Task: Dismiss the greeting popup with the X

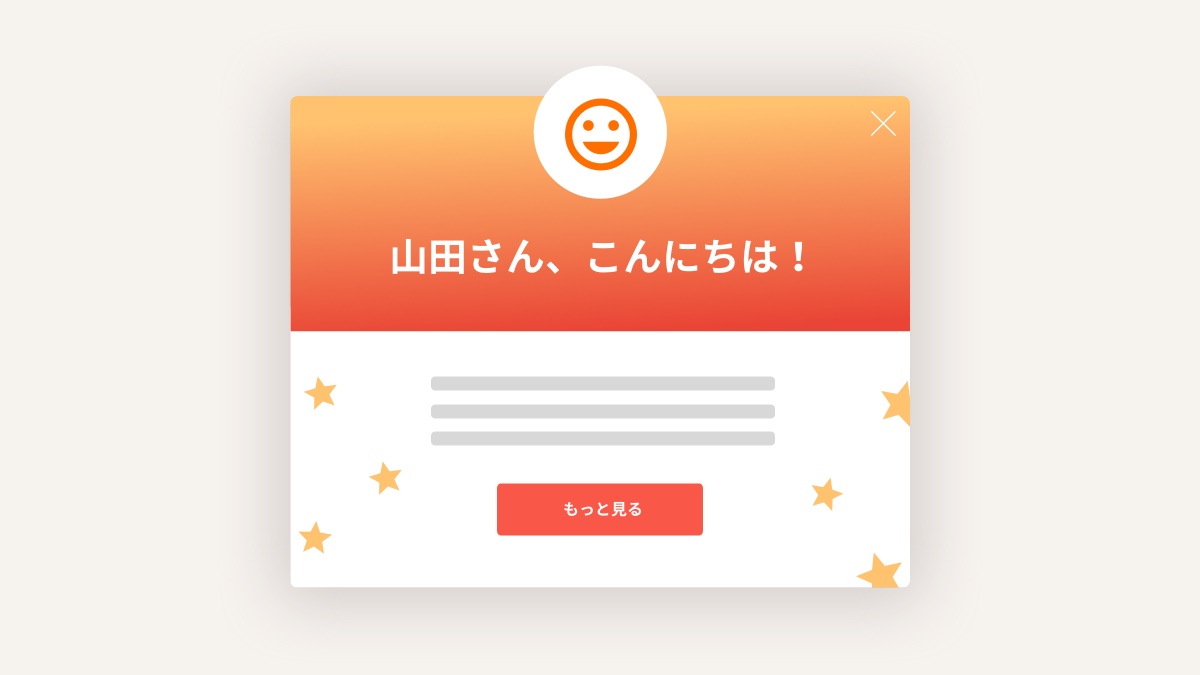Action: click(x=883, y=124)
